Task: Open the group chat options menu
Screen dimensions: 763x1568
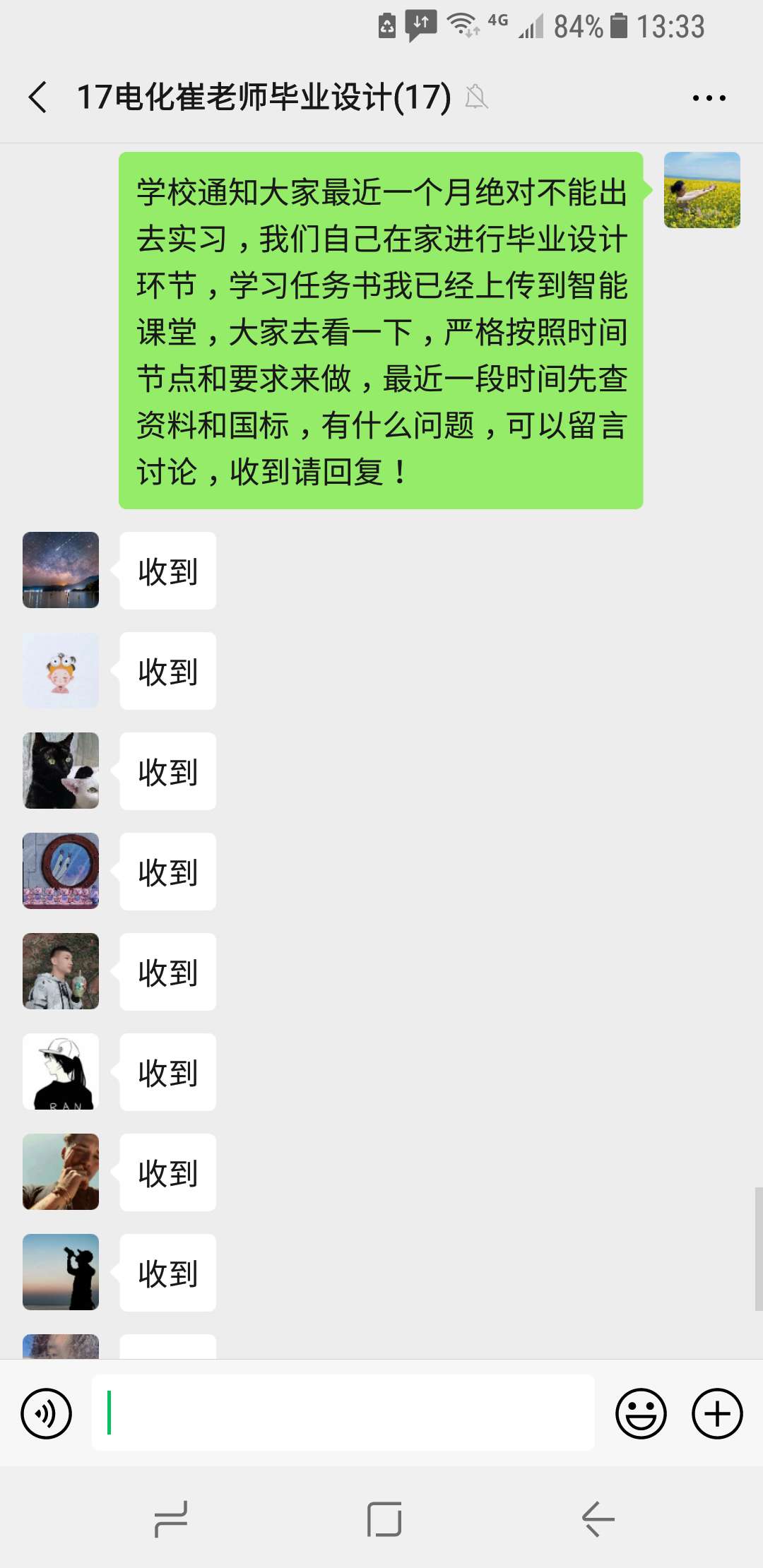Action: point(709,97)
